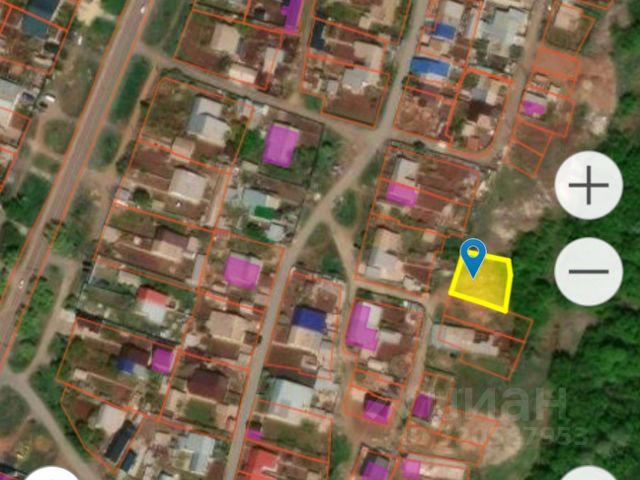Tap the blue pin on the yellow plot
This screenshot has height=480, width=640.
472,255
